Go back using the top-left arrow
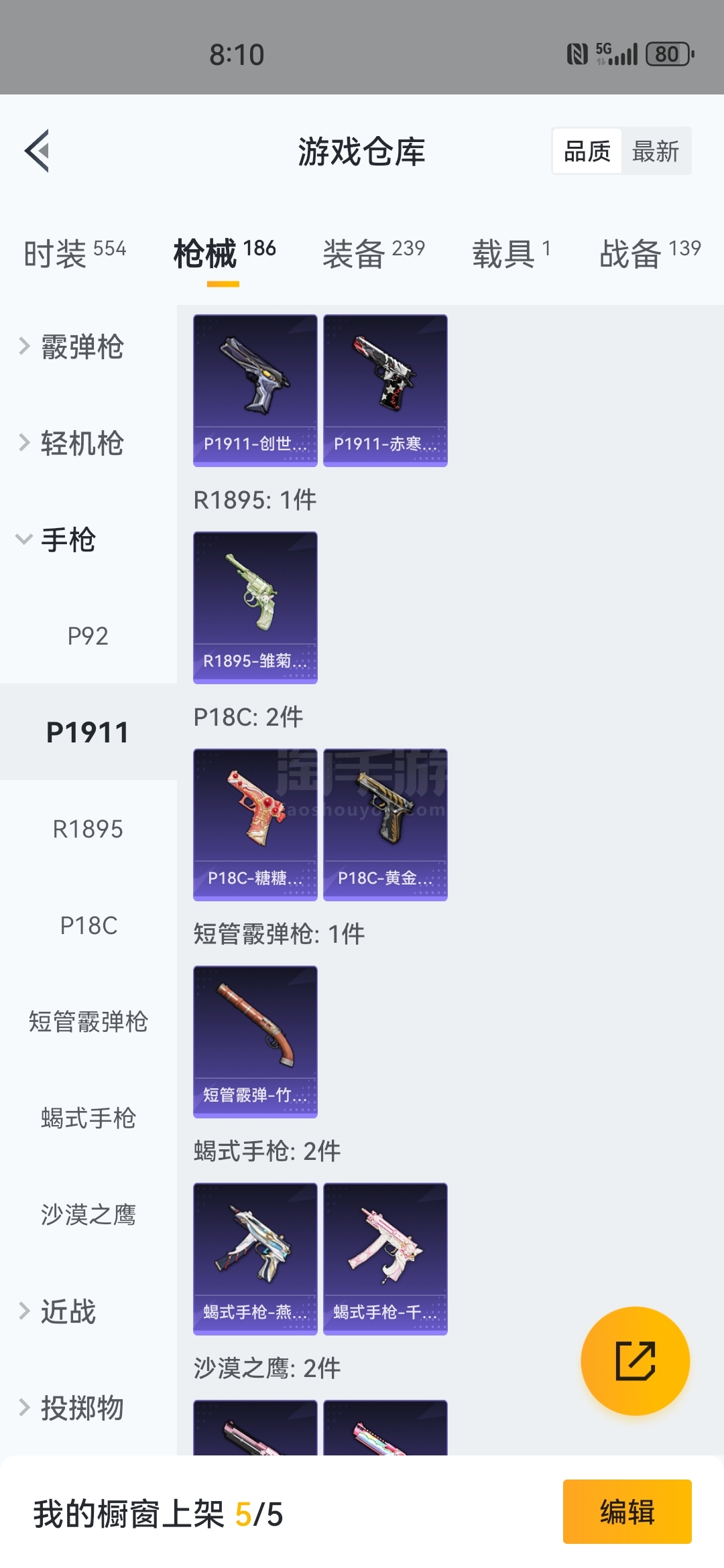Screen dimensions: 724x1568 click(x=38, y=151)
